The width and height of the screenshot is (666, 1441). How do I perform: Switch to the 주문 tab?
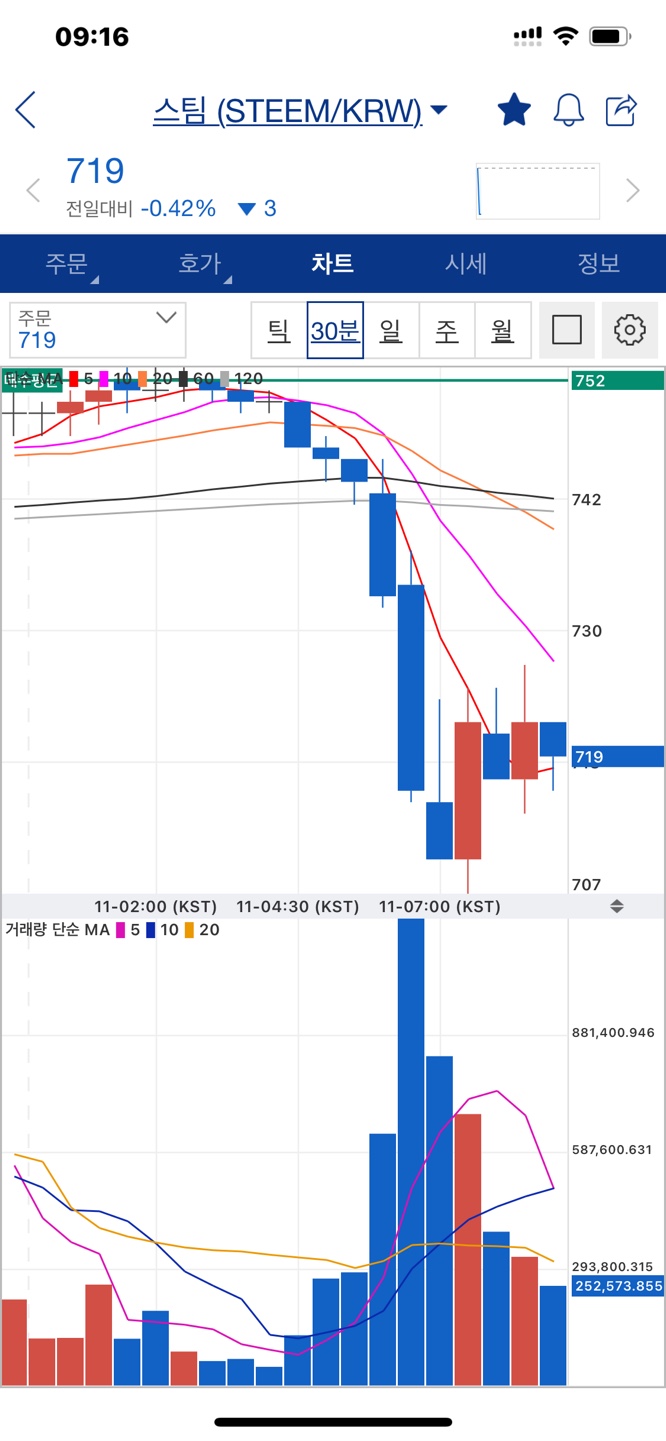click(x=67, y=264)
